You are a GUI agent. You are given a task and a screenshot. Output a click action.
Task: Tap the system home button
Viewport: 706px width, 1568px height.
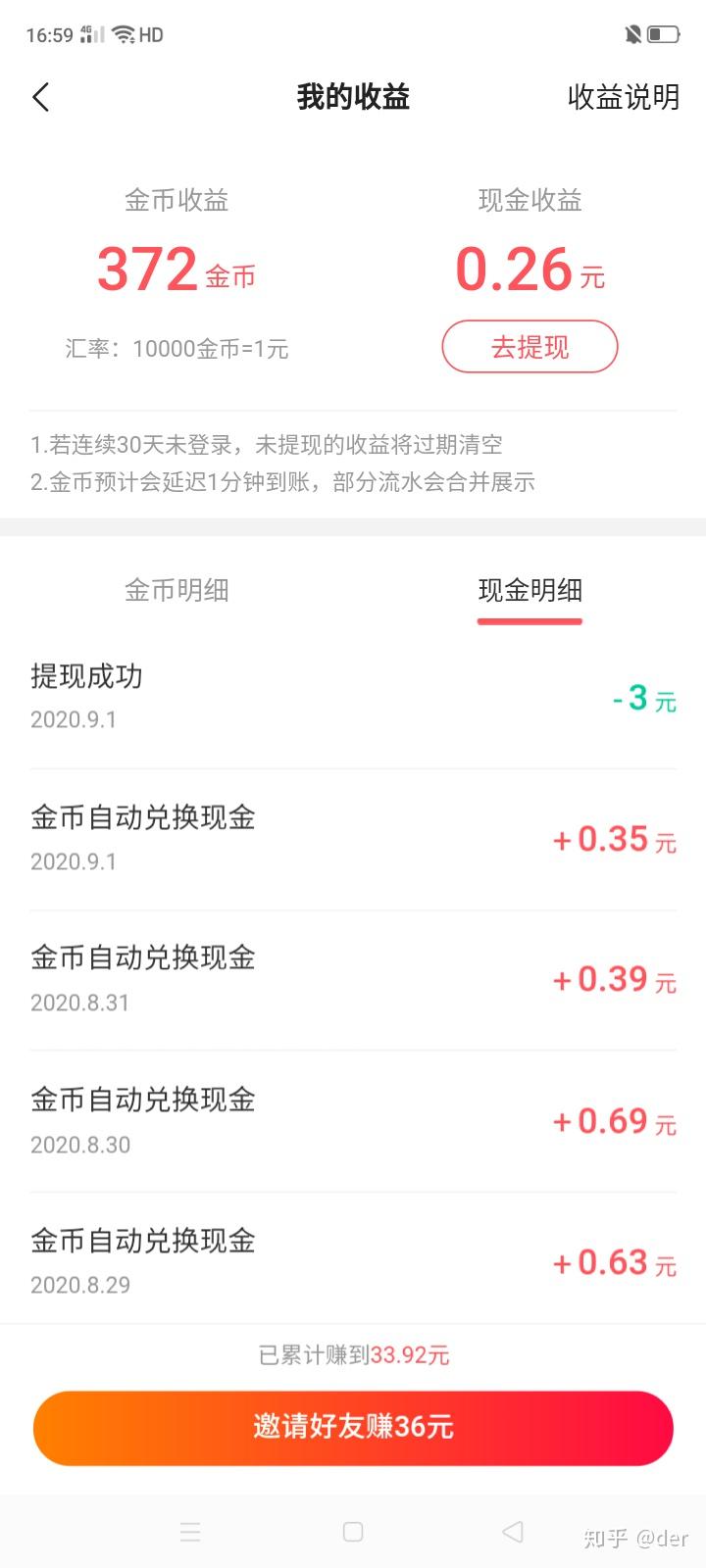coord(353,1532)
